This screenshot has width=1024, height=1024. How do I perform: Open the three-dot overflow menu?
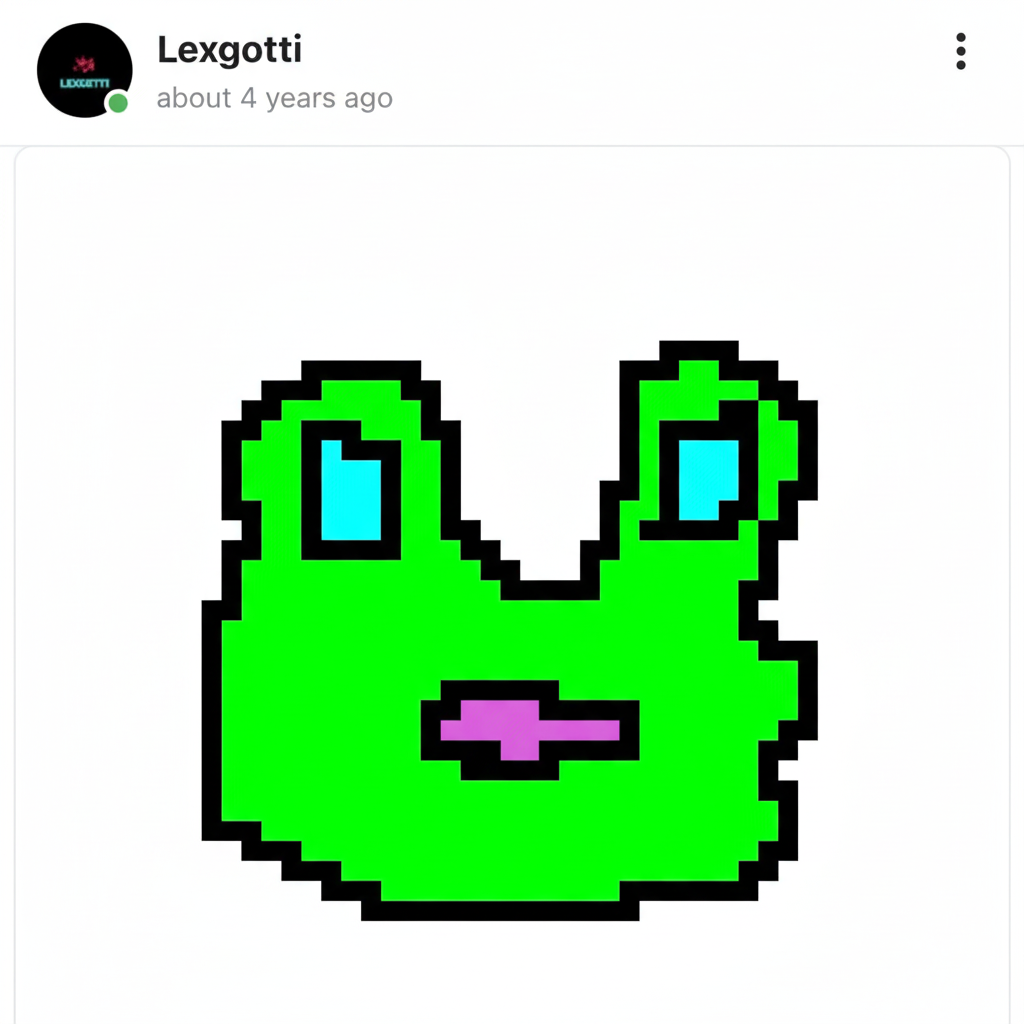[x=960, y=51]
